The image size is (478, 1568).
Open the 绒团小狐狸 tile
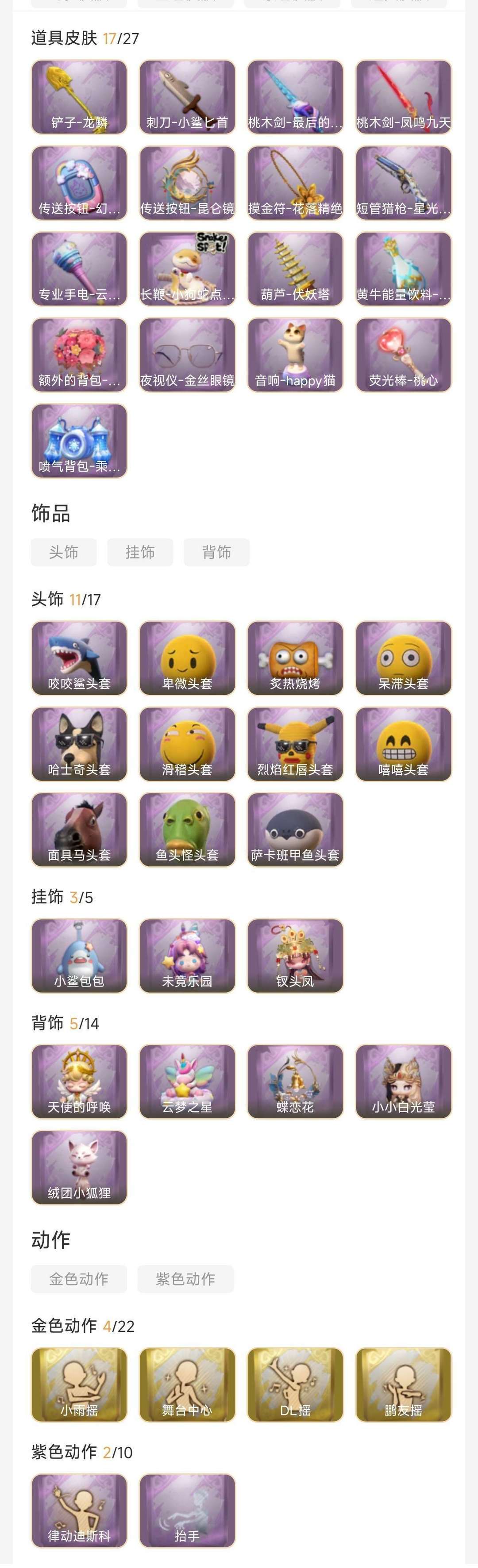(x=79, y=1167)
